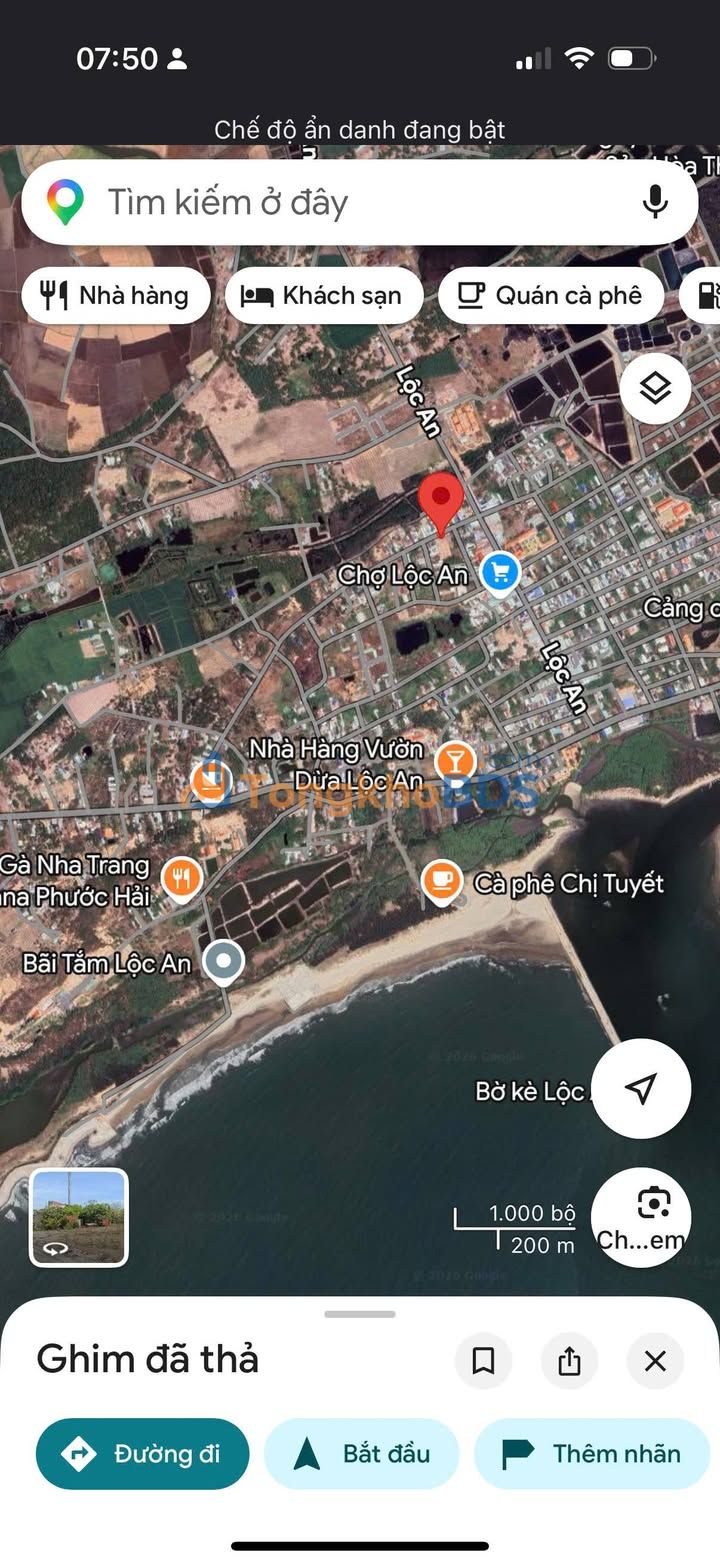Save the dropped pin with bookmark icon
This screenshot has height=1565, width=720.
click(x=483, y=1360)
